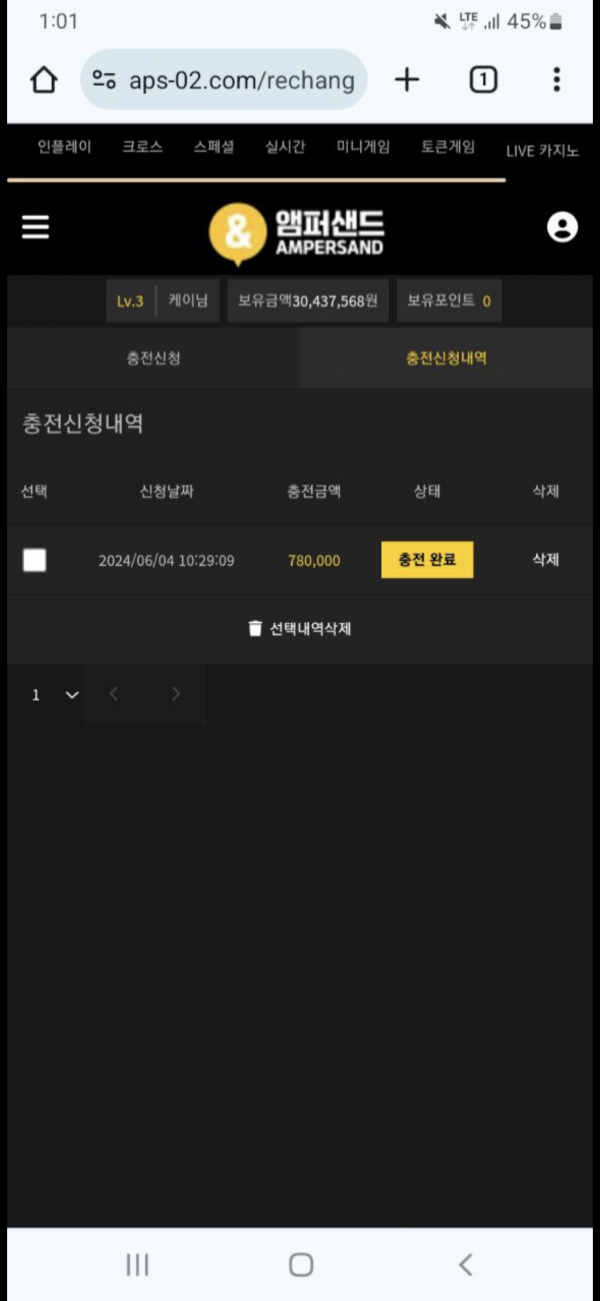Open the 실시간 menu

(x=285, y=148)
